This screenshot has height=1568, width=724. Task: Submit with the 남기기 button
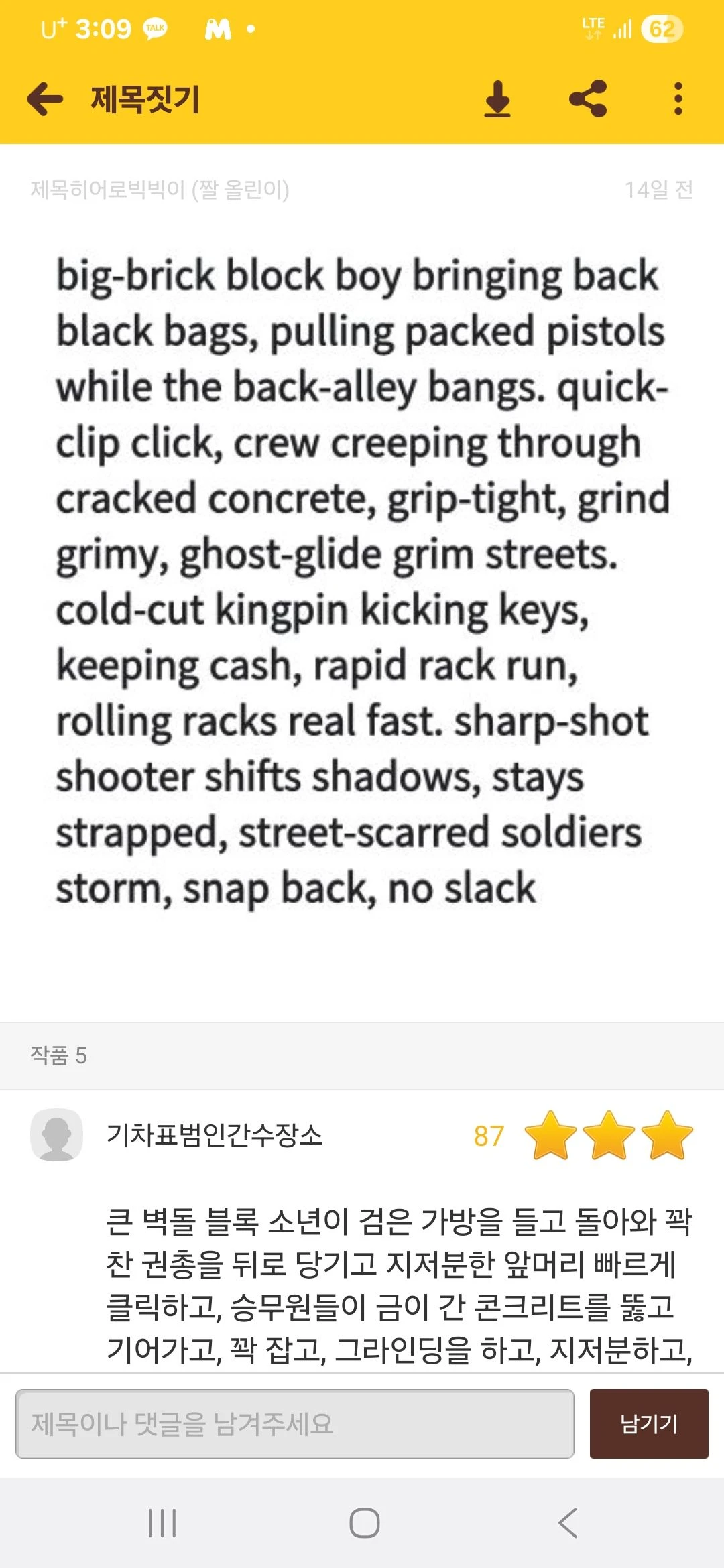[x=648, y=1423]
